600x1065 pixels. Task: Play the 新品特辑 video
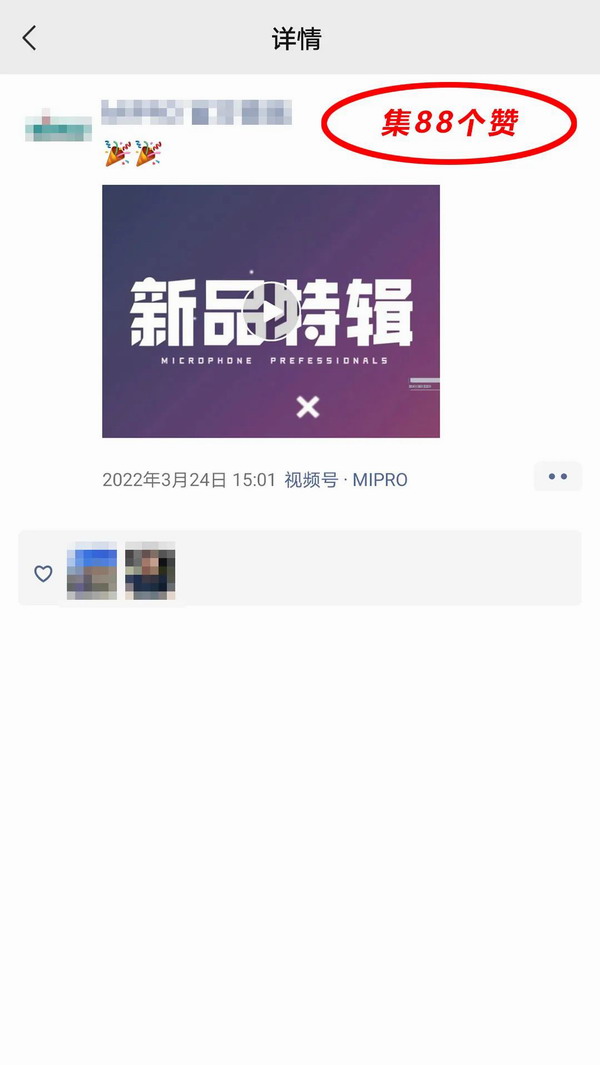(x=271, y=311)
